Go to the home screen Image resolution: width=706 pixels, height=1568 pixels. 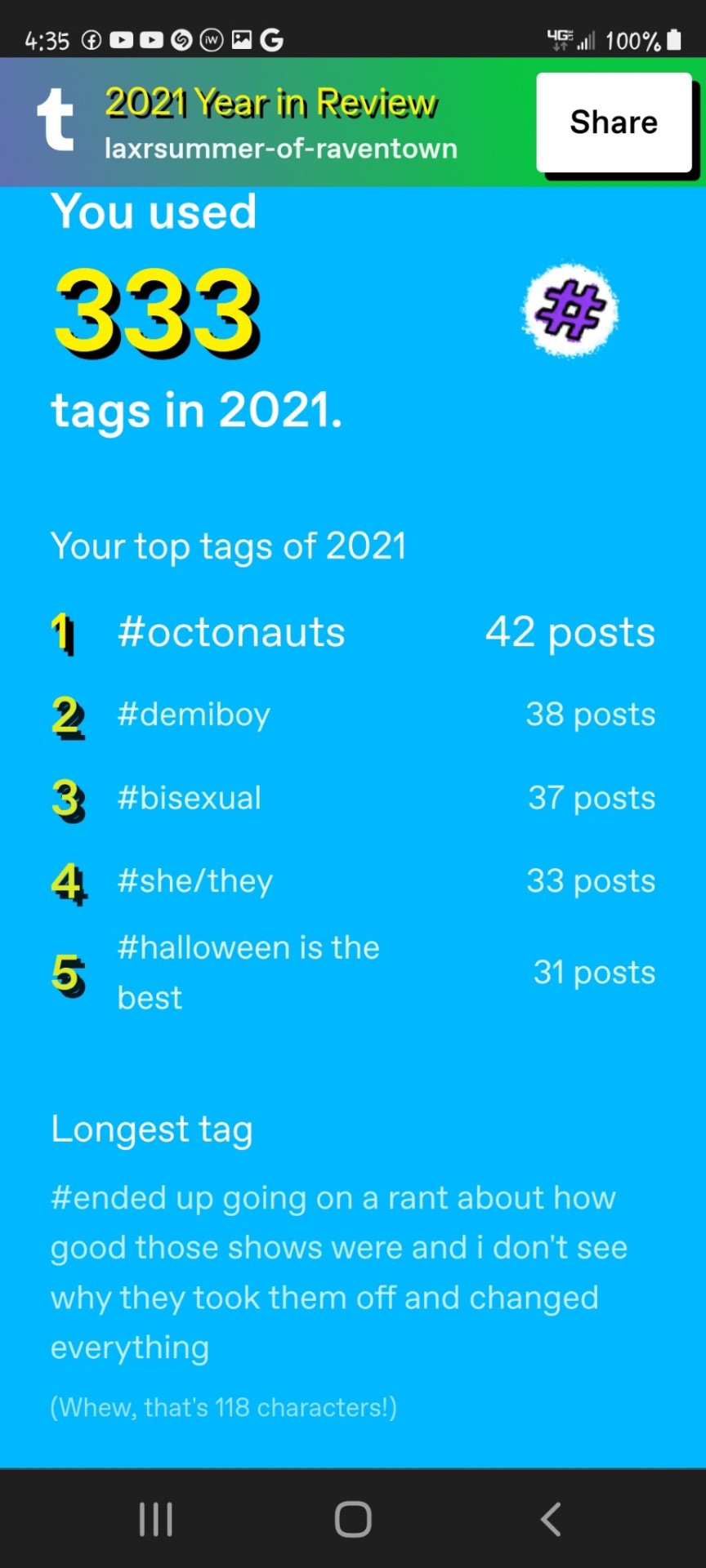pyautogui.click(x=353, y=1520)
